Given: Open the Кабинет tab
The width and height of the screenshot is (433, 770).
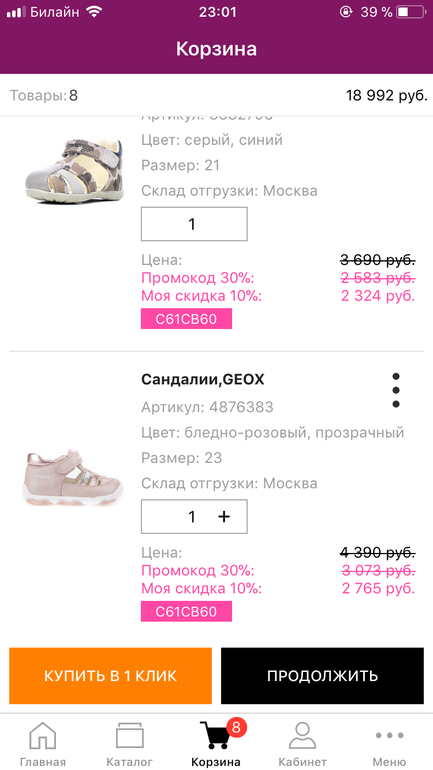Looking at the screenshot, I should [x=302, y=743].
